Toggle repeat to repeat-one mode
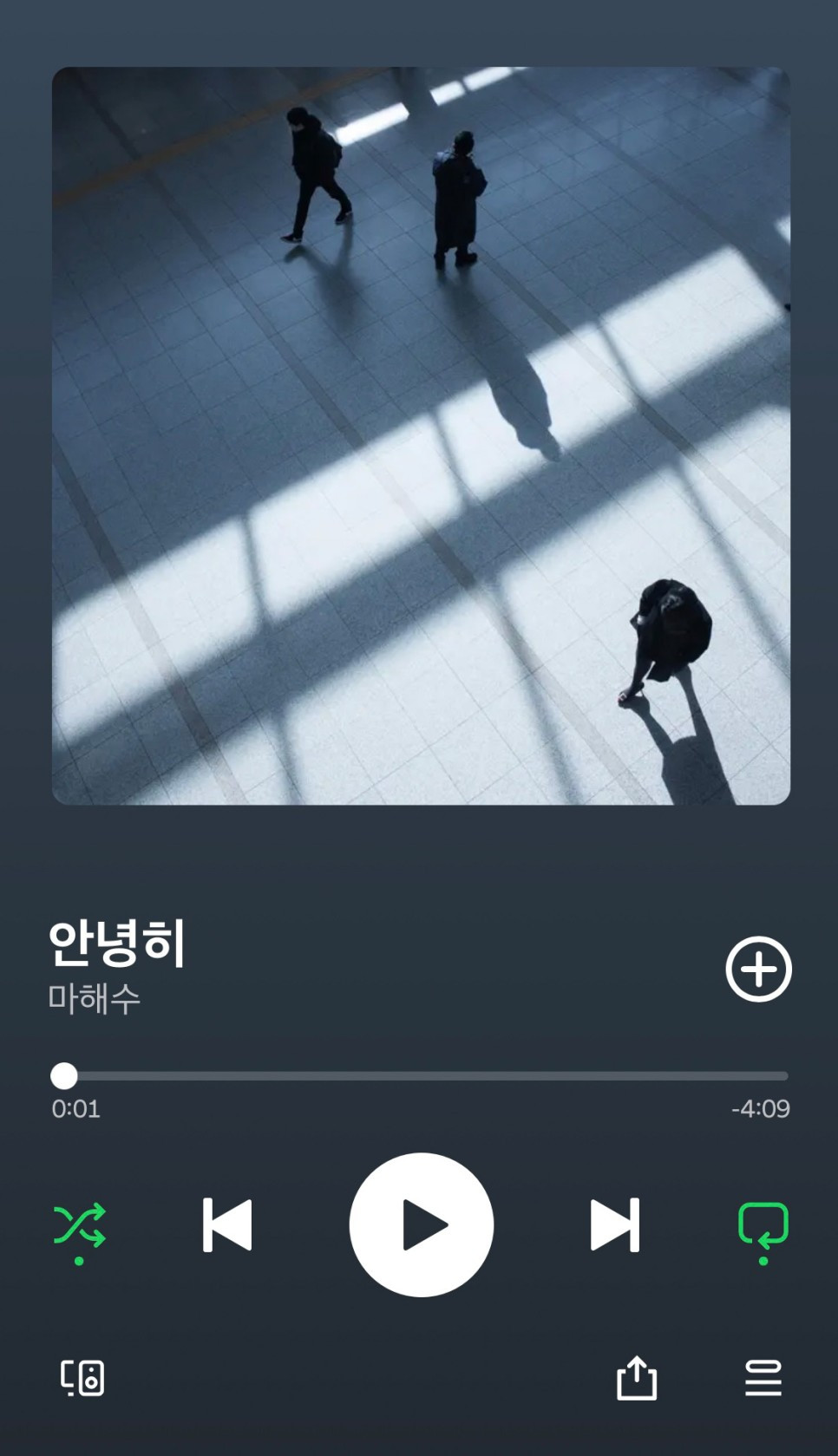The height and width of the screenshot is (1456, 838). [x=760, y=1223]
